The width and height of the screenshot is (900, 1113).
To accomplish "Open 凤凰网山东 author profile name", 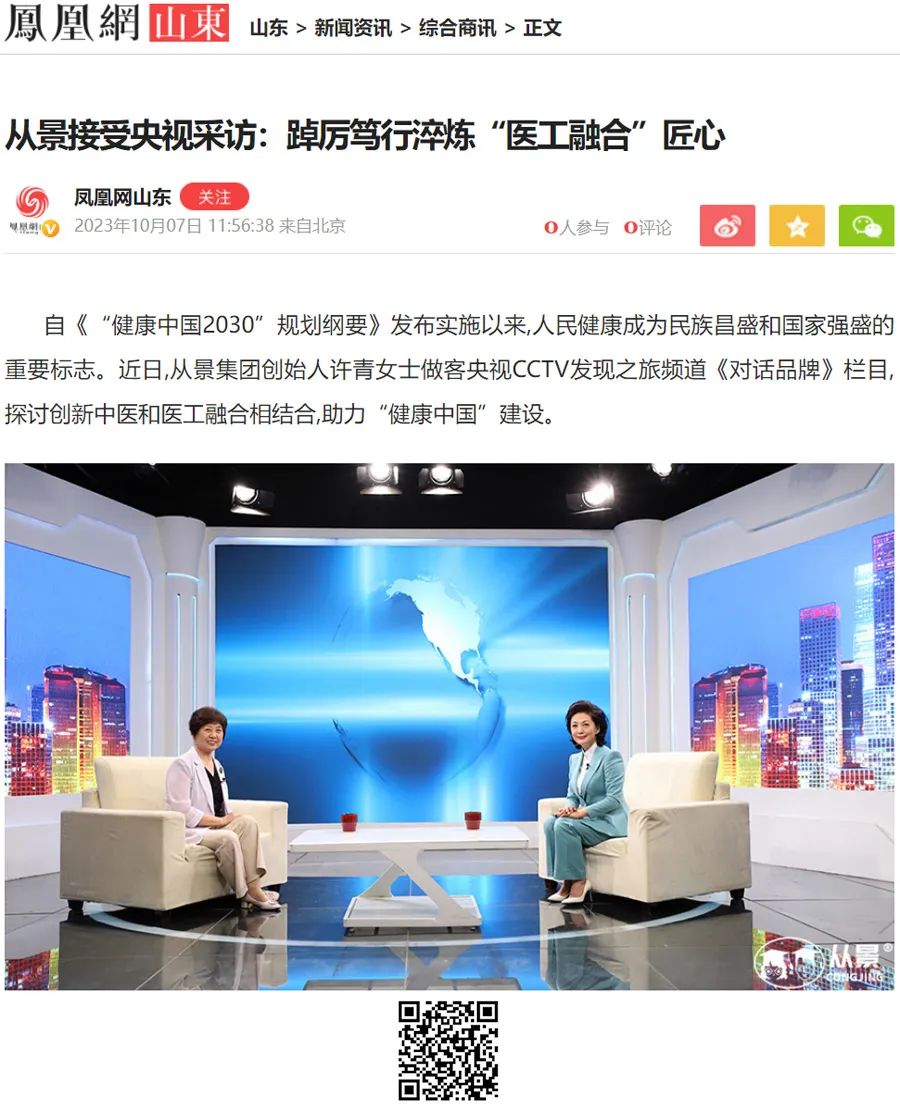I will coord(122,197).
